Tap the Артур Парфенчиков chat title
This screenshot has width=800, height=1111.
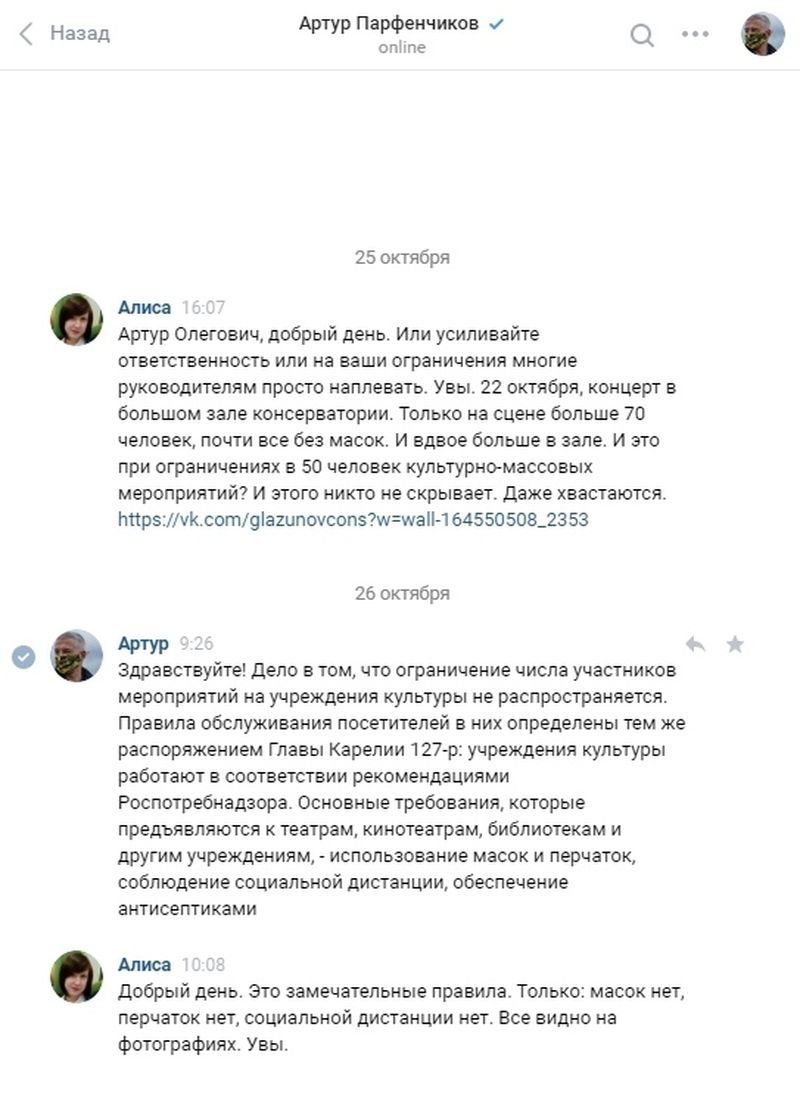click(x=389, y=24)
